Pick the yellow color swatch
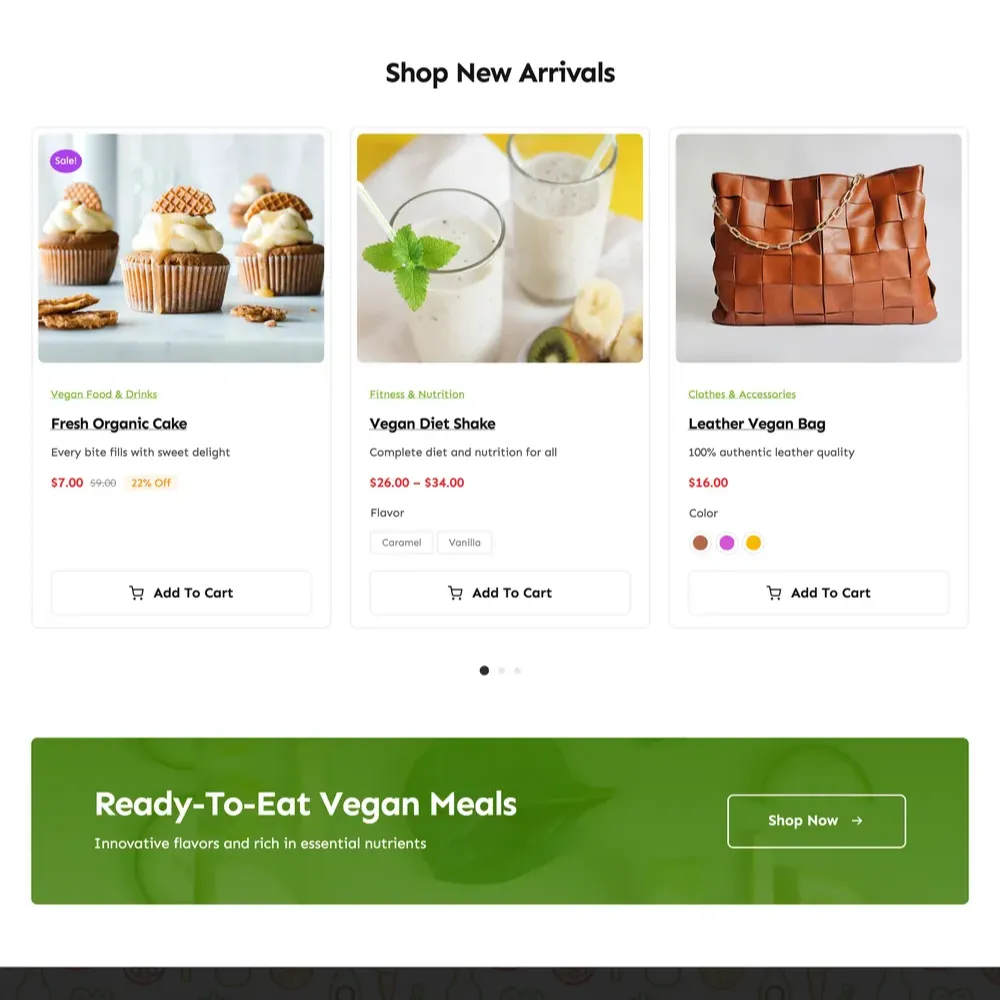Screen dimensions: 1000x1000 [753, 543]
